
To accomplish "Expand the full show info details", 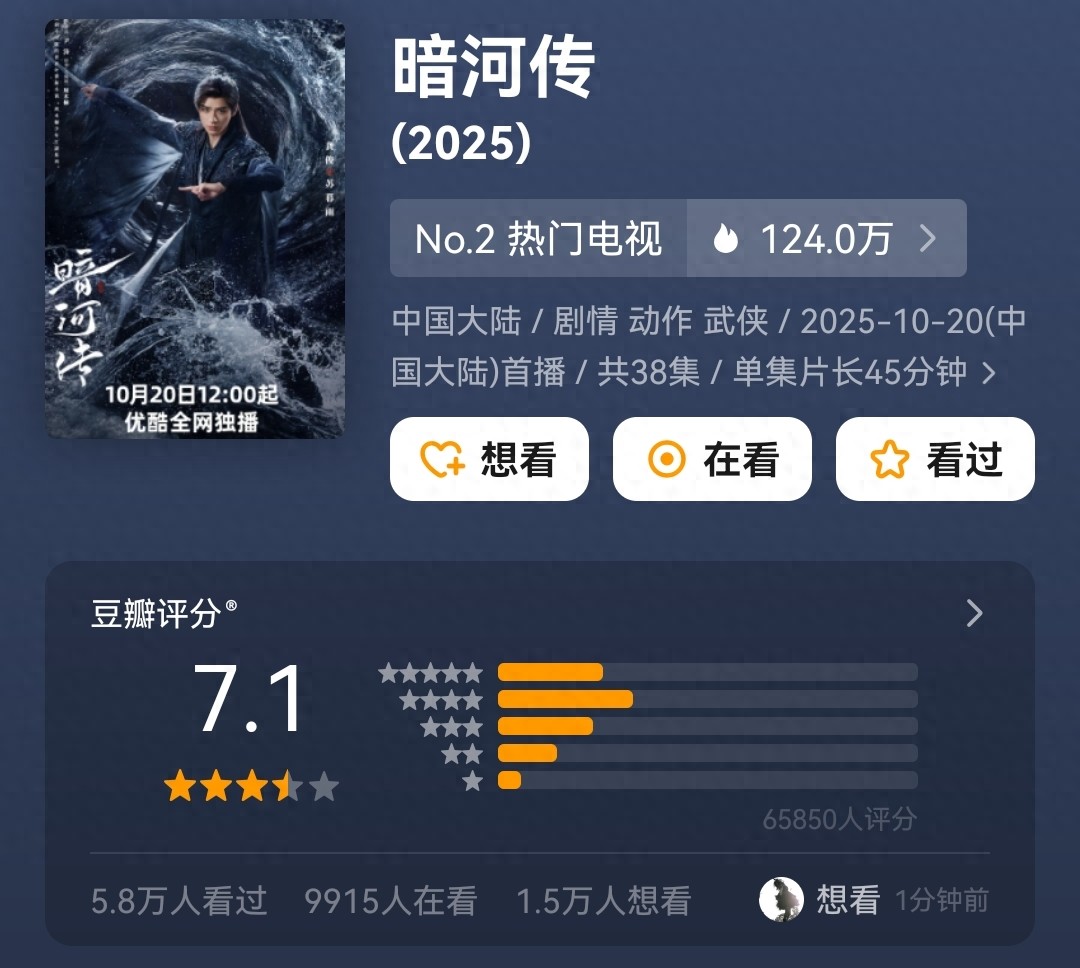I will 988,374.
